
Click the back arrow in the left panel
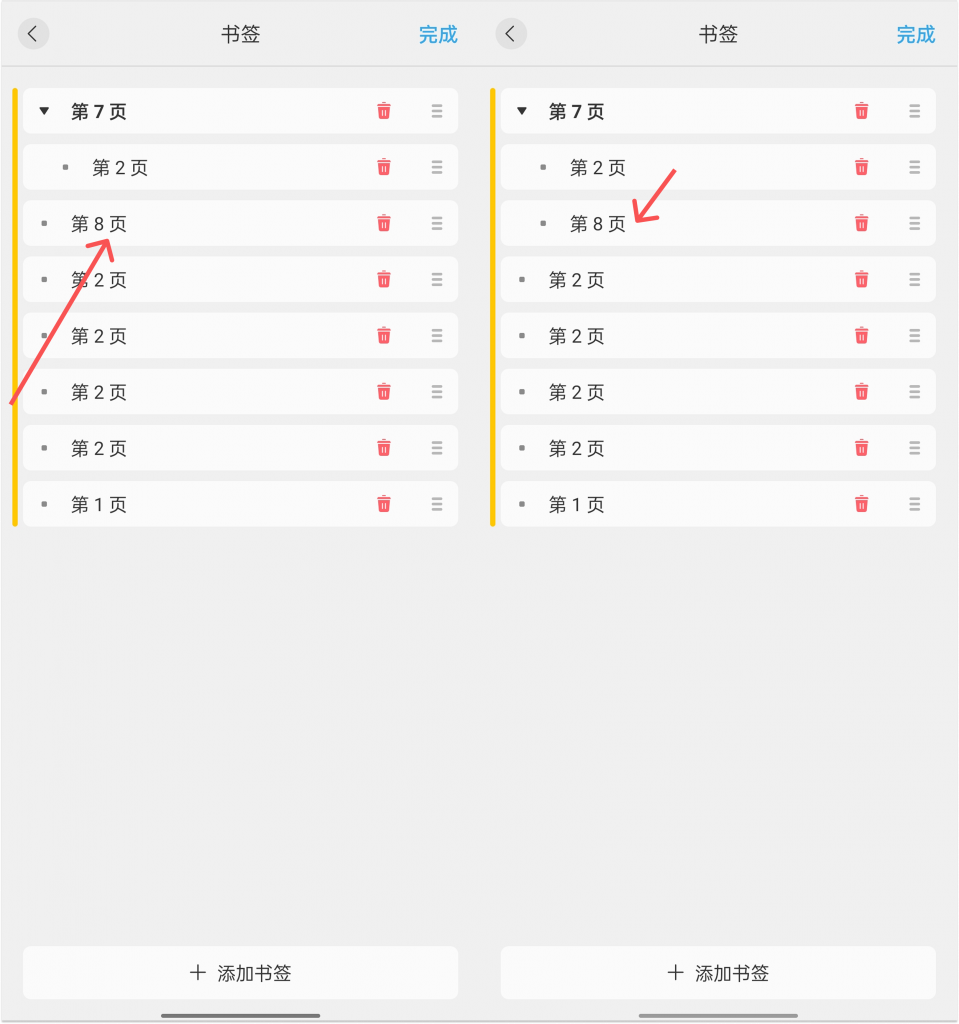[x=33, y=33]
